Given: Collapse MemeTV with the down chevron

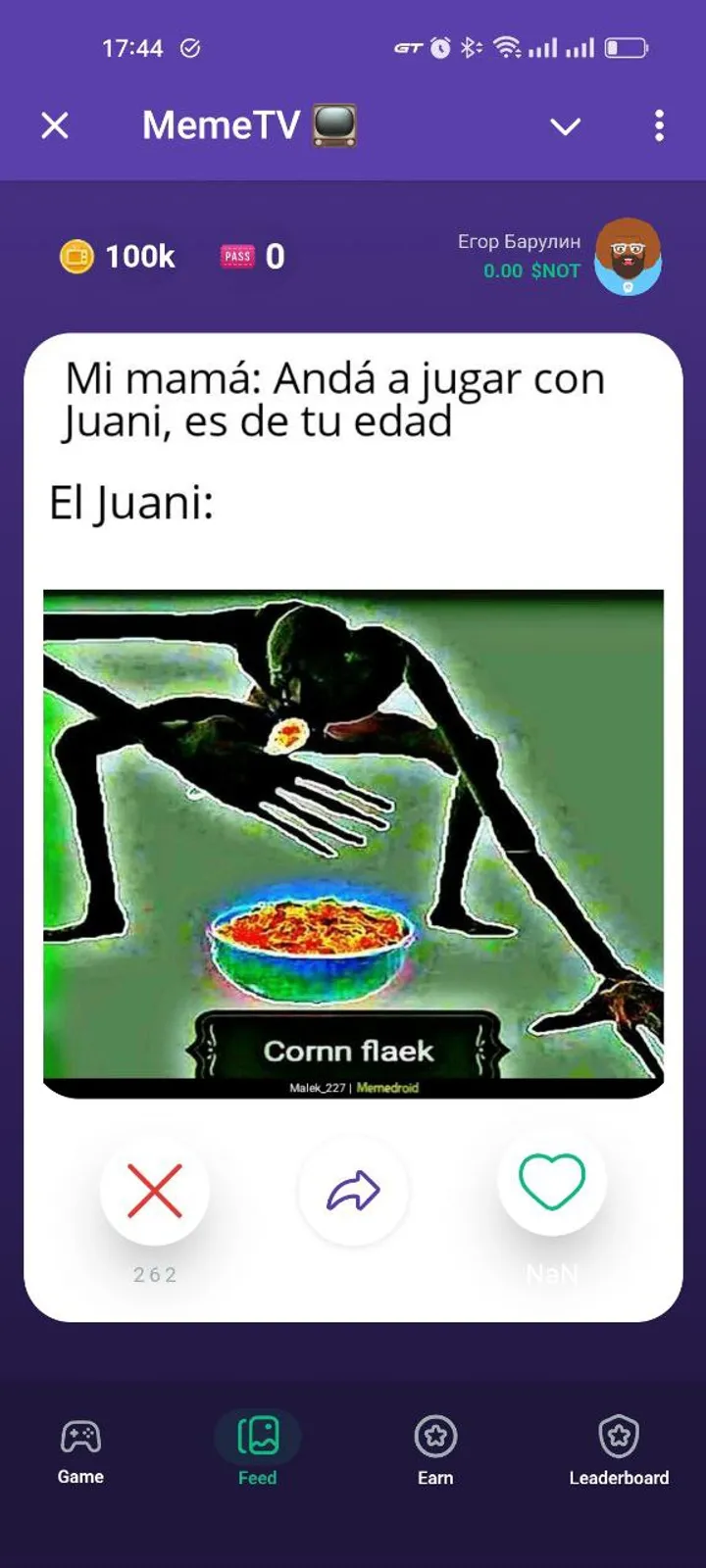Looking at the screenshot, I should 565,126.
